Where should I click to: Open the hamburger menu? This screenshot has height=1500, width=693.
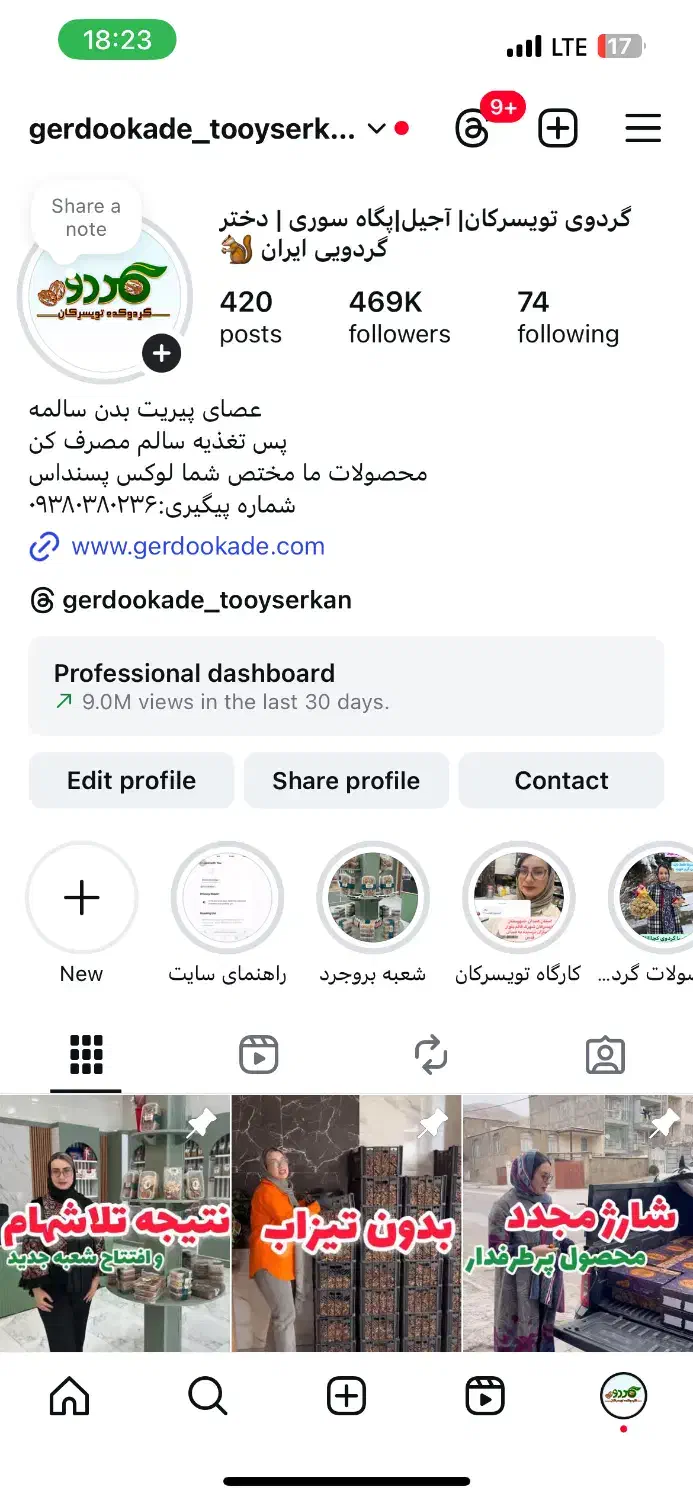tap(643, 129)
